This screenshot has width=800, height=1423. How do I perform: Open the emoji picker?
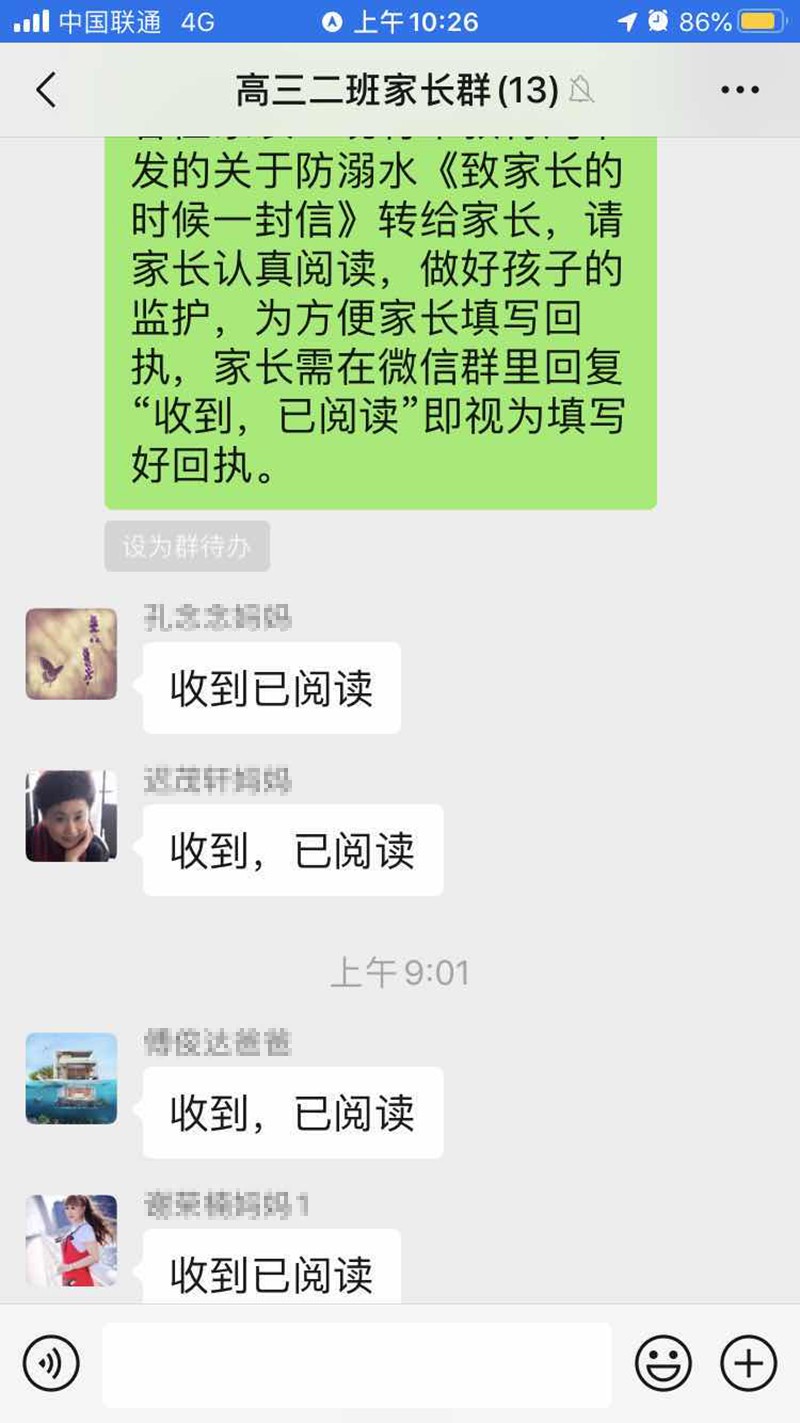point(663,1363)
